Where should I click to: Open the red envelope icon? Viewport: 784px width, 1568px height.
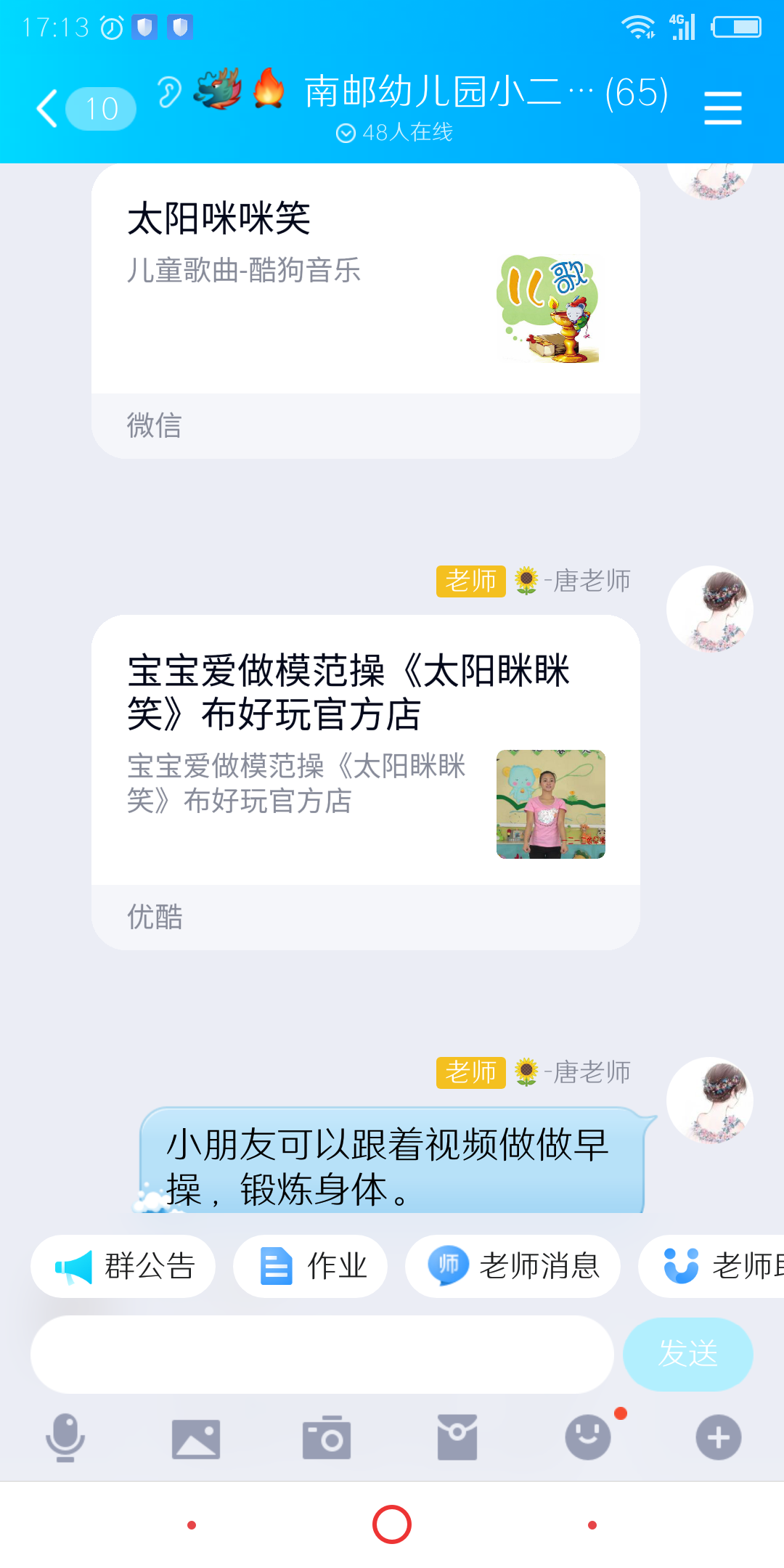[457, 1437]
